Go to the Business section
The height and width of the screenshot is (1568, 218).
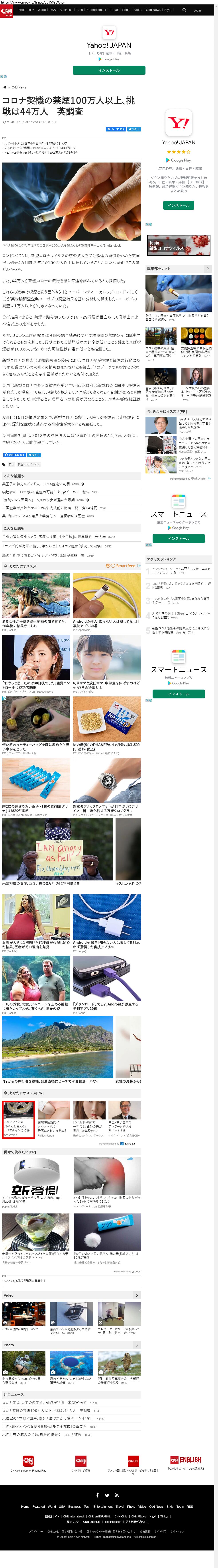[66, 10]
